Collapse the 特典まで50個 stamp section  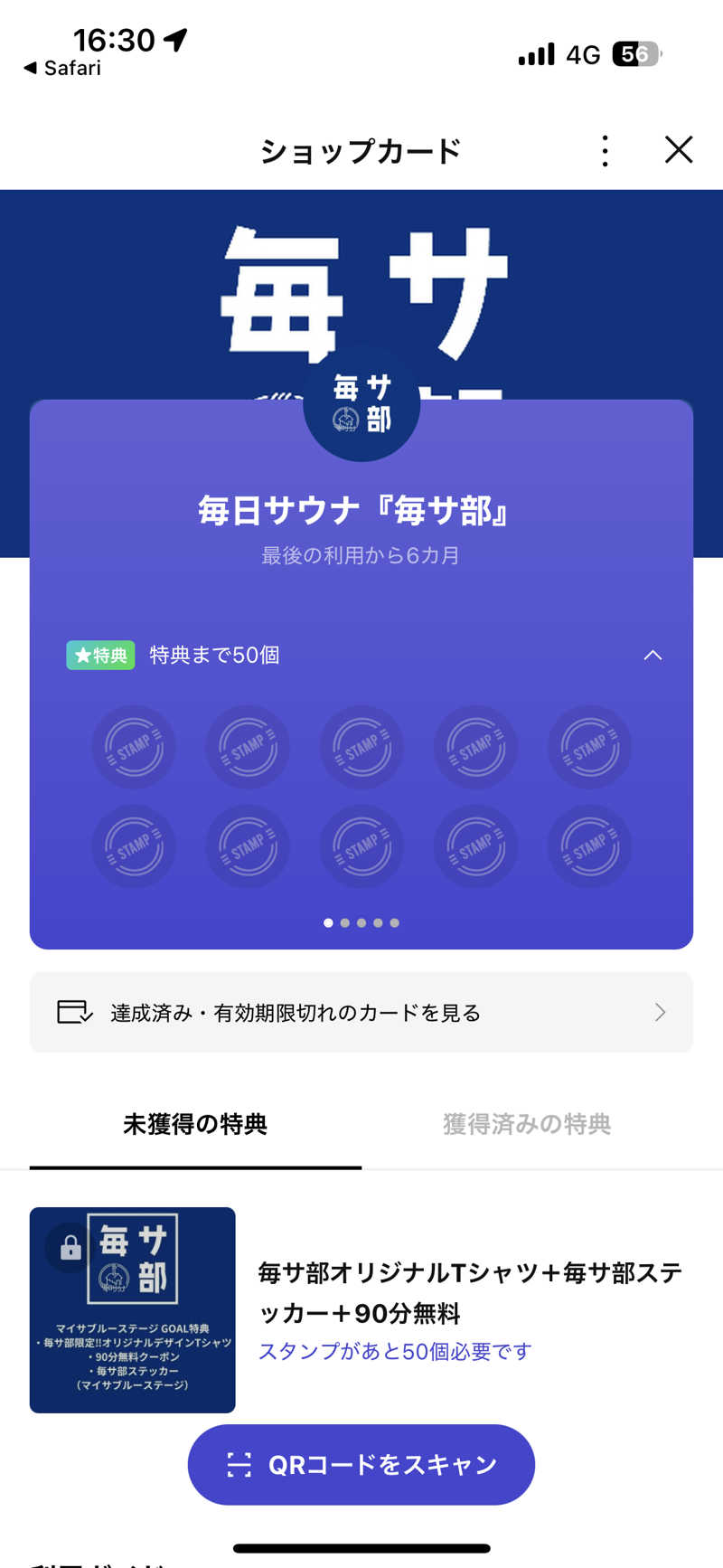tap(653, 655)
